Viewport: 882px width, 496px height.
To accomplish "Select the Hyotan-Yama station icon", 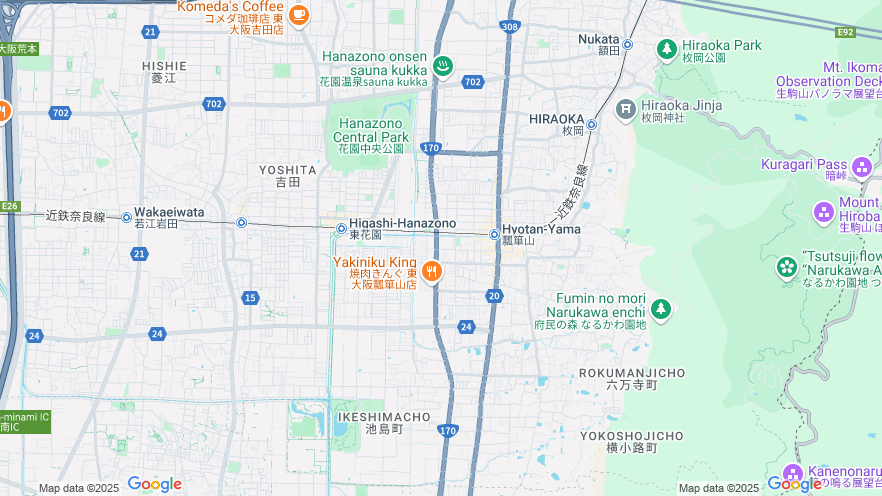I will click(x=494, y=235).
